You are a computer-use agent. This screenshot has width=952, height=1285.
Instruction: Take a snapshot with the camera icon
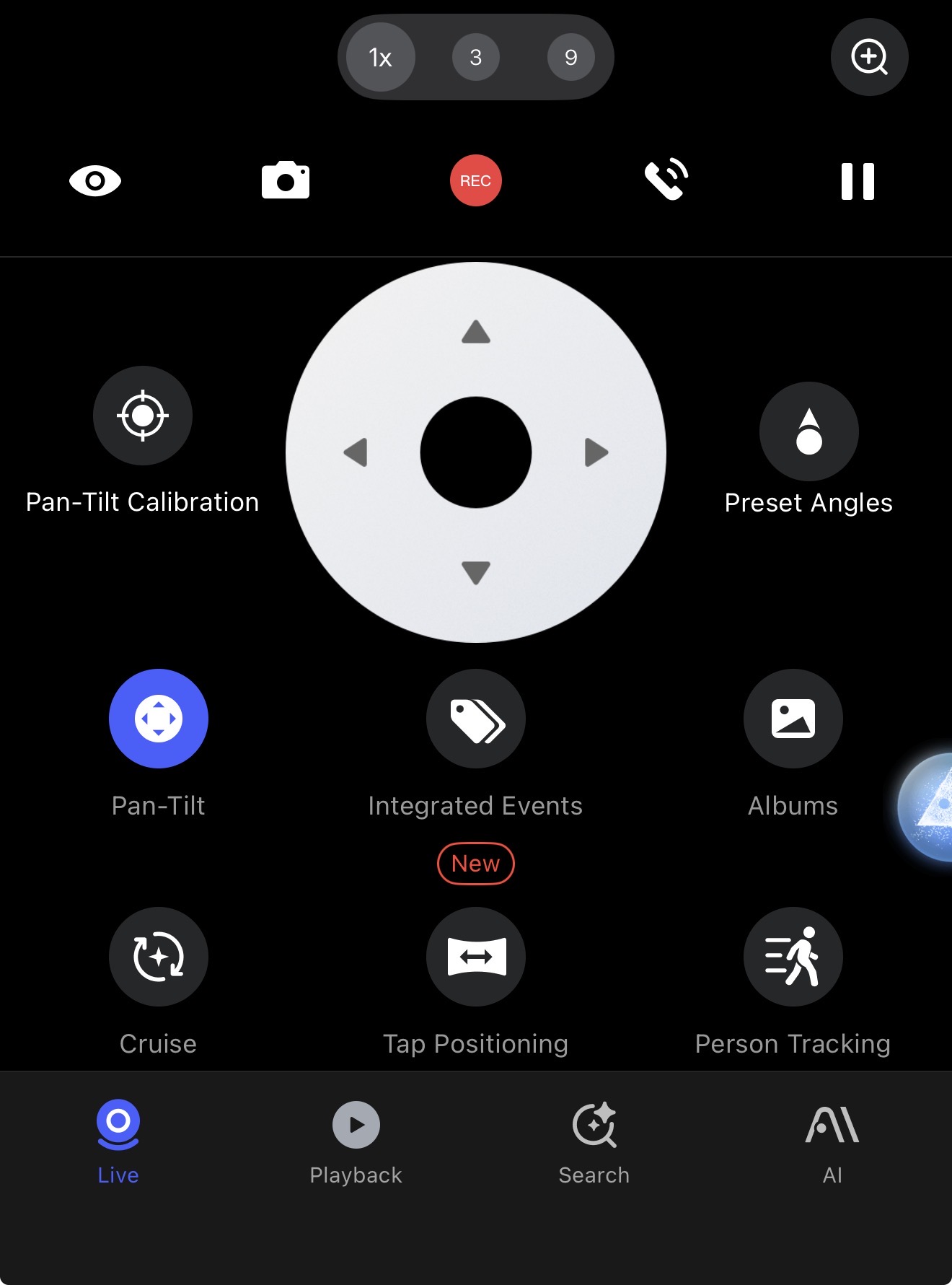(x=286, y=180)
